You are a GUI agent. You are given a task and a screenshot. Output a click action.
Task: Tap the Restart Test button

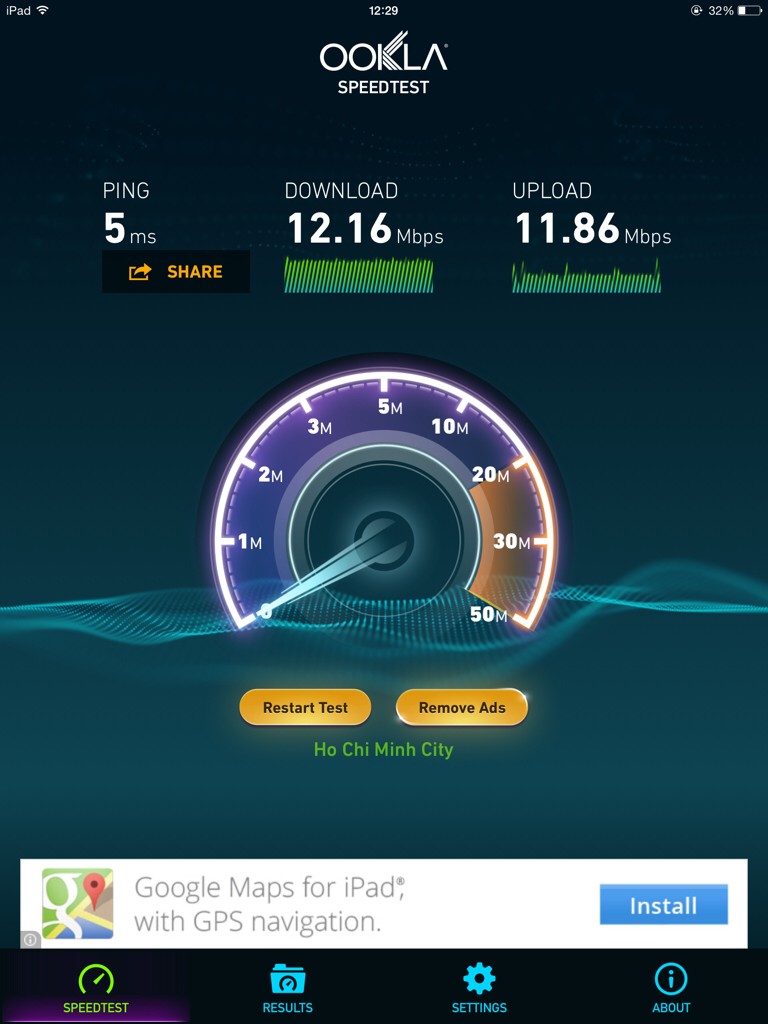(305, 707)
